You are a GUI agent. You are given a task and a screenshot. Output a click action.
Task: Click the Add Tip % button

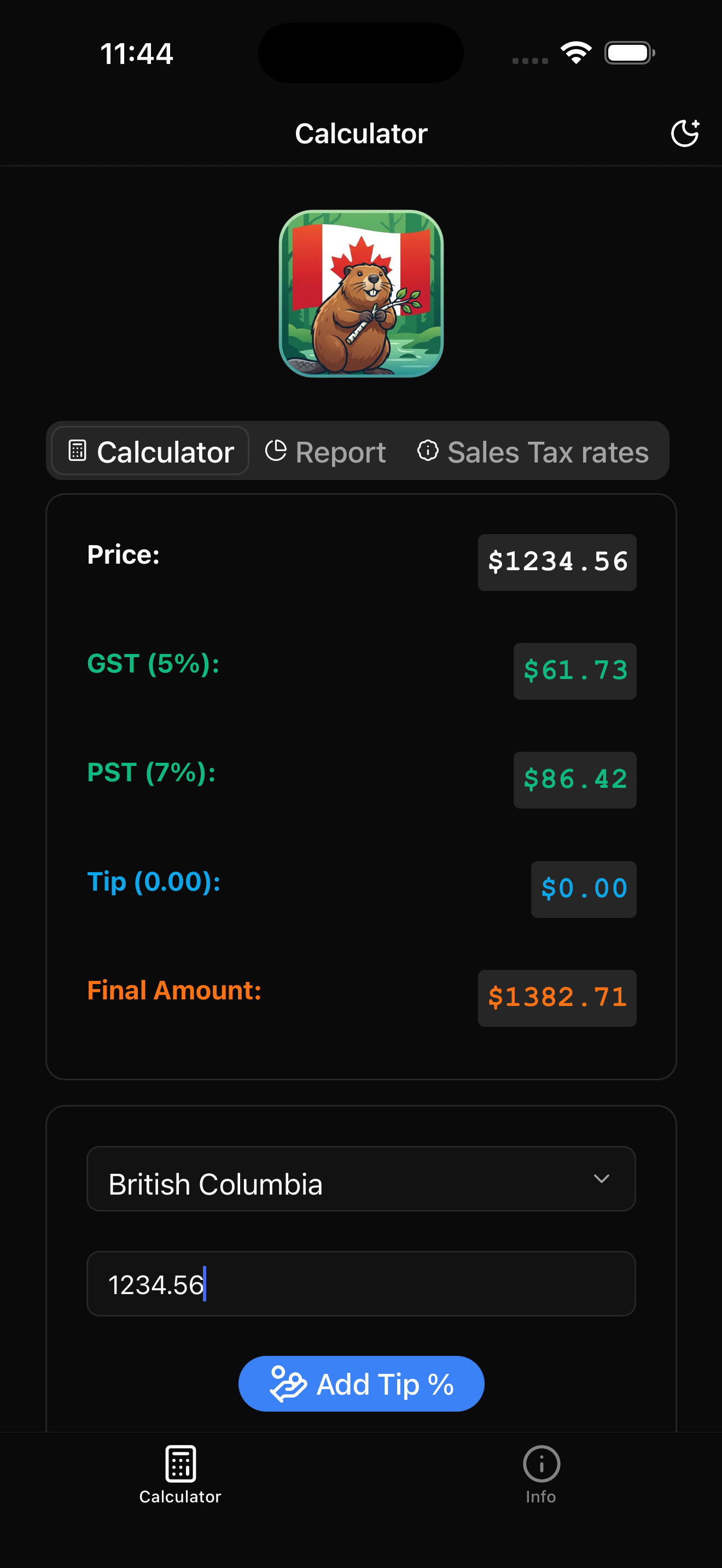361,1383
